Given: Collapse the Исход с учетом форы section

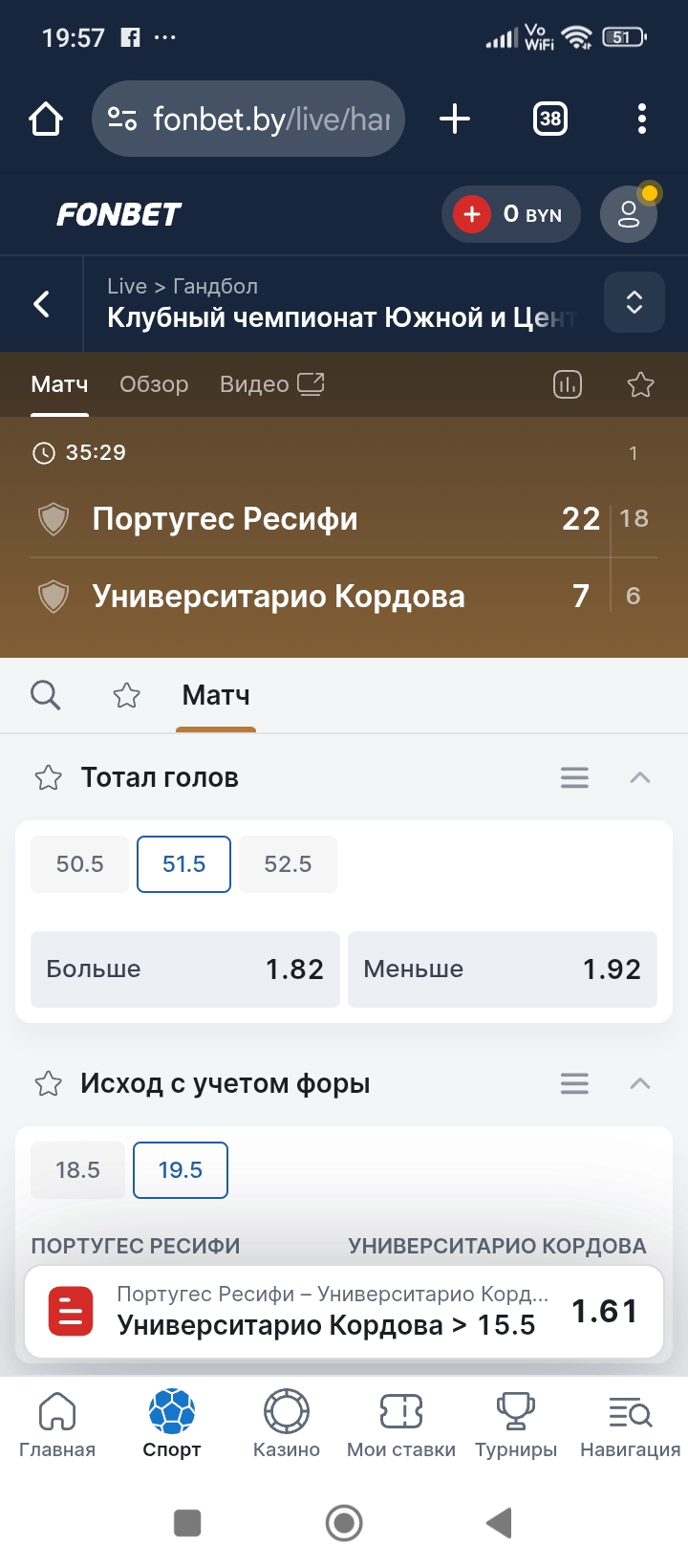Looking at the screenshot, I should click(640, 1083).
